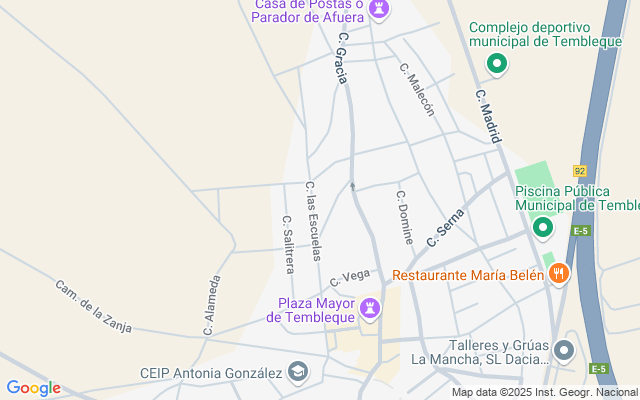Open the Piscina Pública Municipal marker
640x400 pixels.
pos(543,227)
